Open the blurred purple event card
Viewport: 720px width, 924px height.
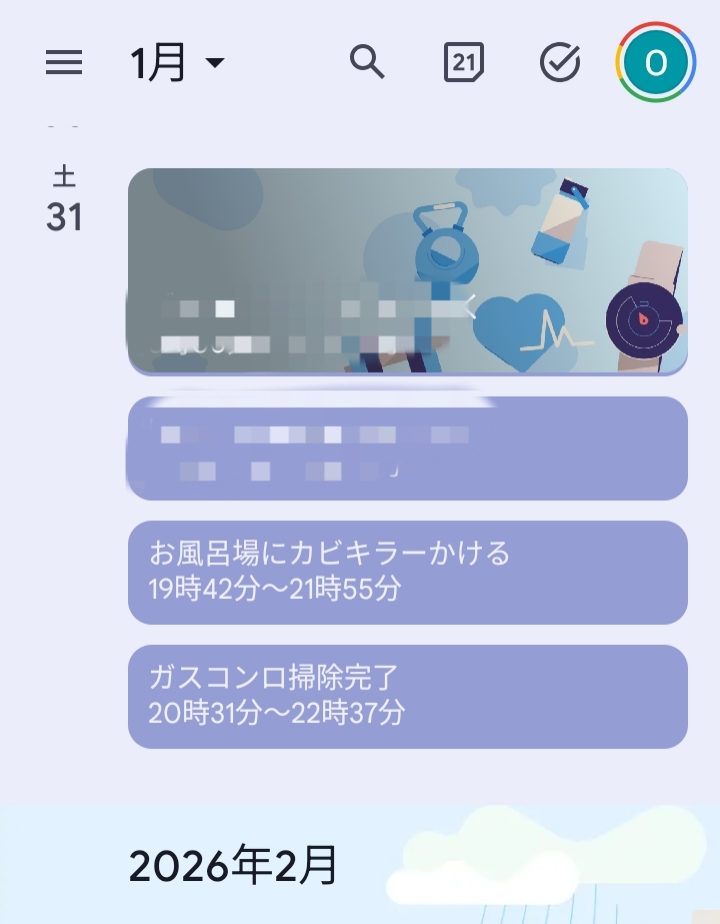[407, 448]
